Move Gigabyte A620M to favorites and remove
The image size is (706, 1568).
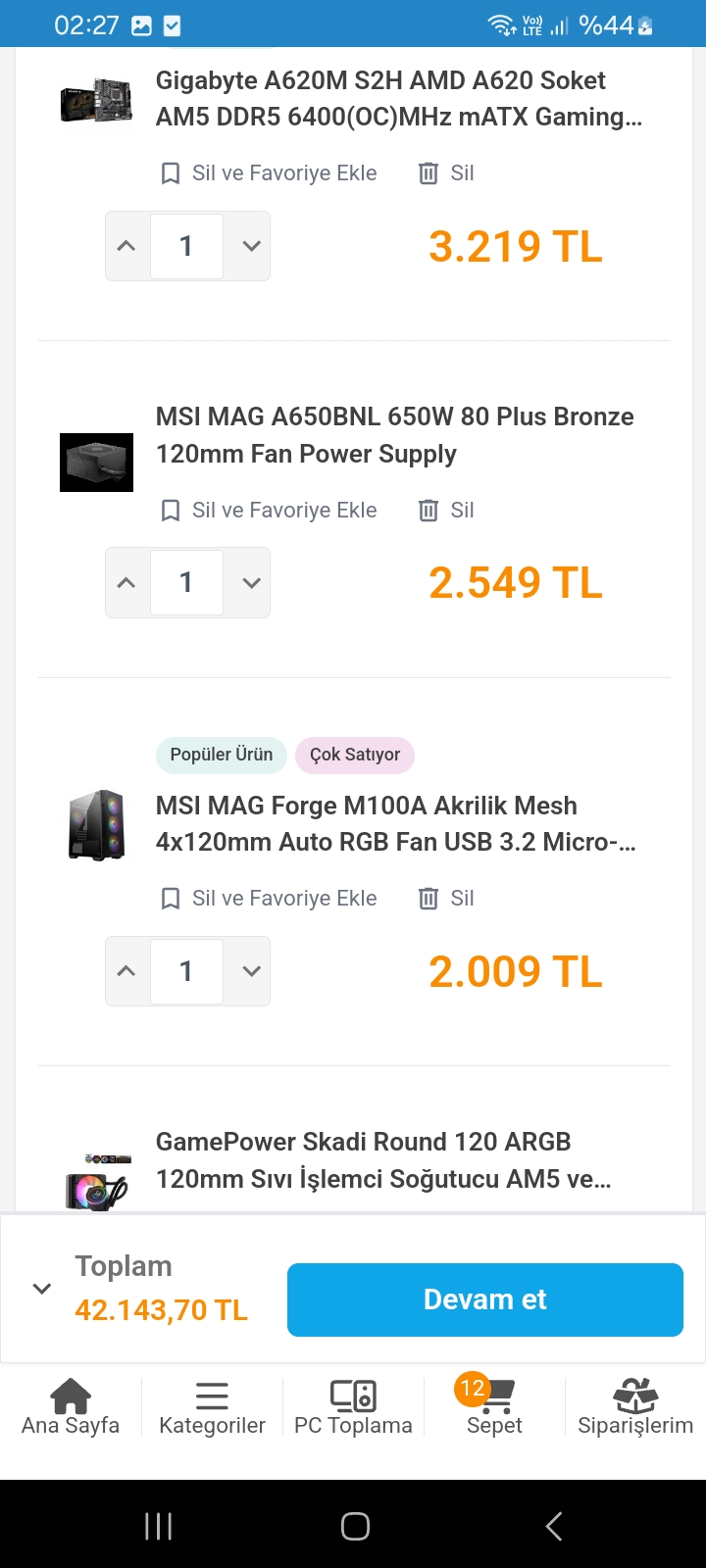[x=269, y=173]
